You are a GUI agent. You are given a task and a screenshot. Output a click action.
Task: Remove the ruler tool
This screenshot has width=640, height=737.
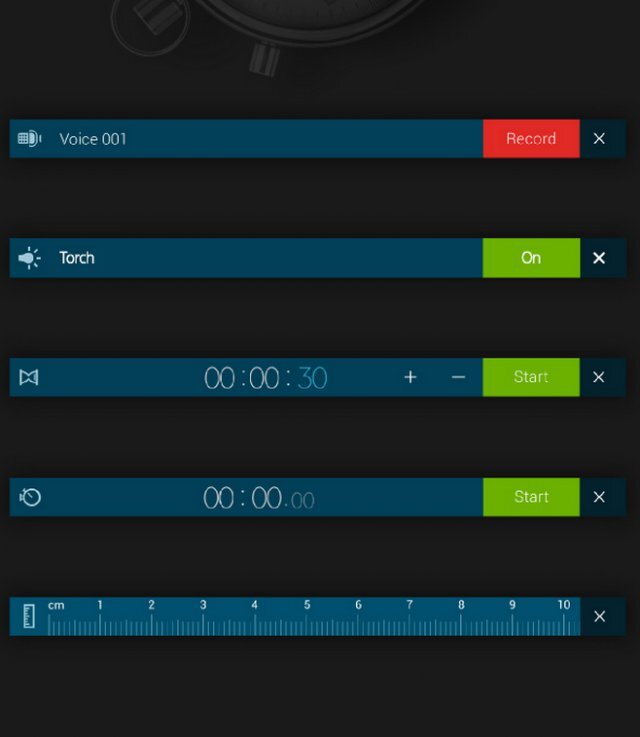point(599,616)
